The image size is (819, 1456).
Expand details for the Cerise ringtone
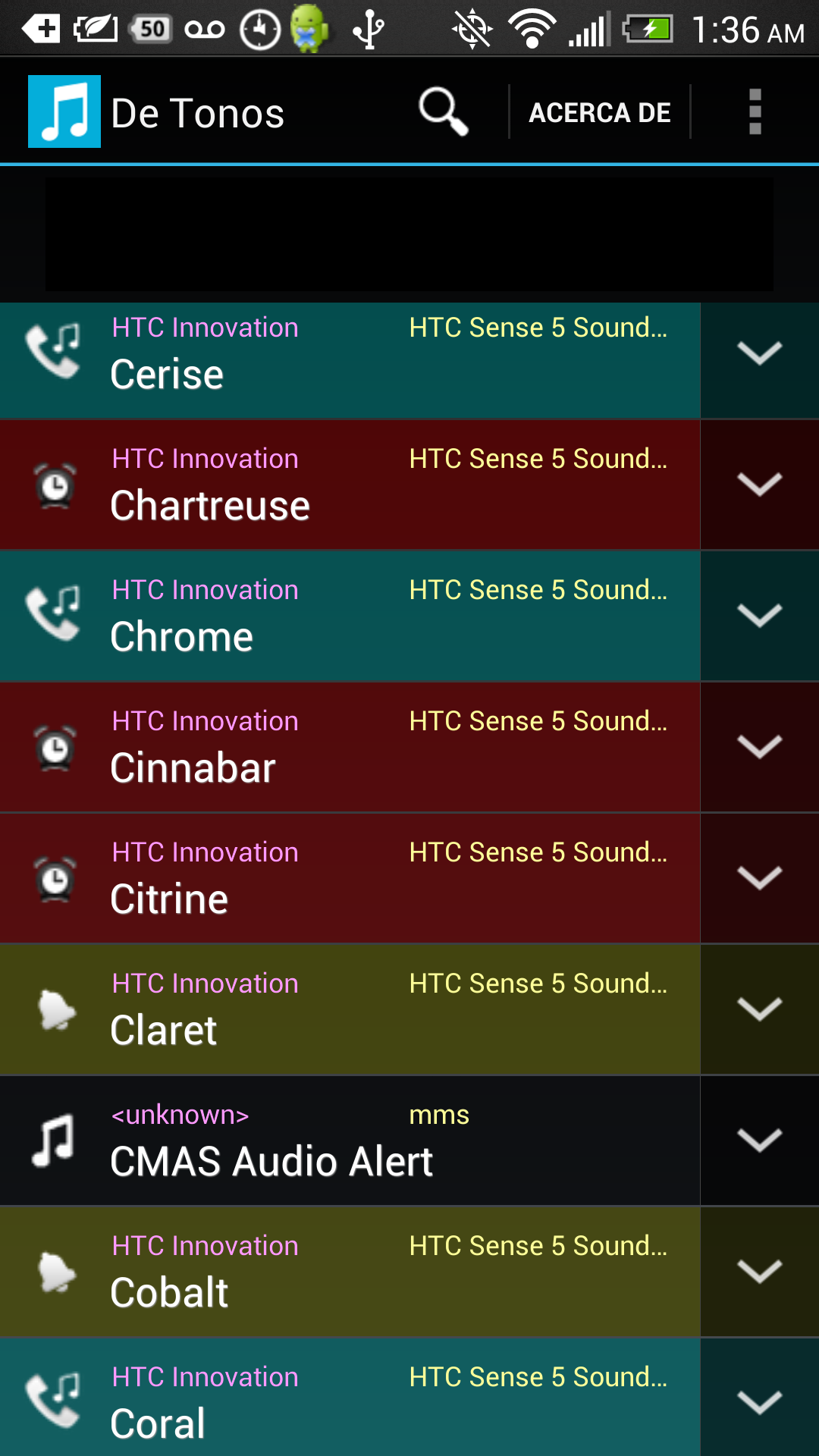click(759, 351)
